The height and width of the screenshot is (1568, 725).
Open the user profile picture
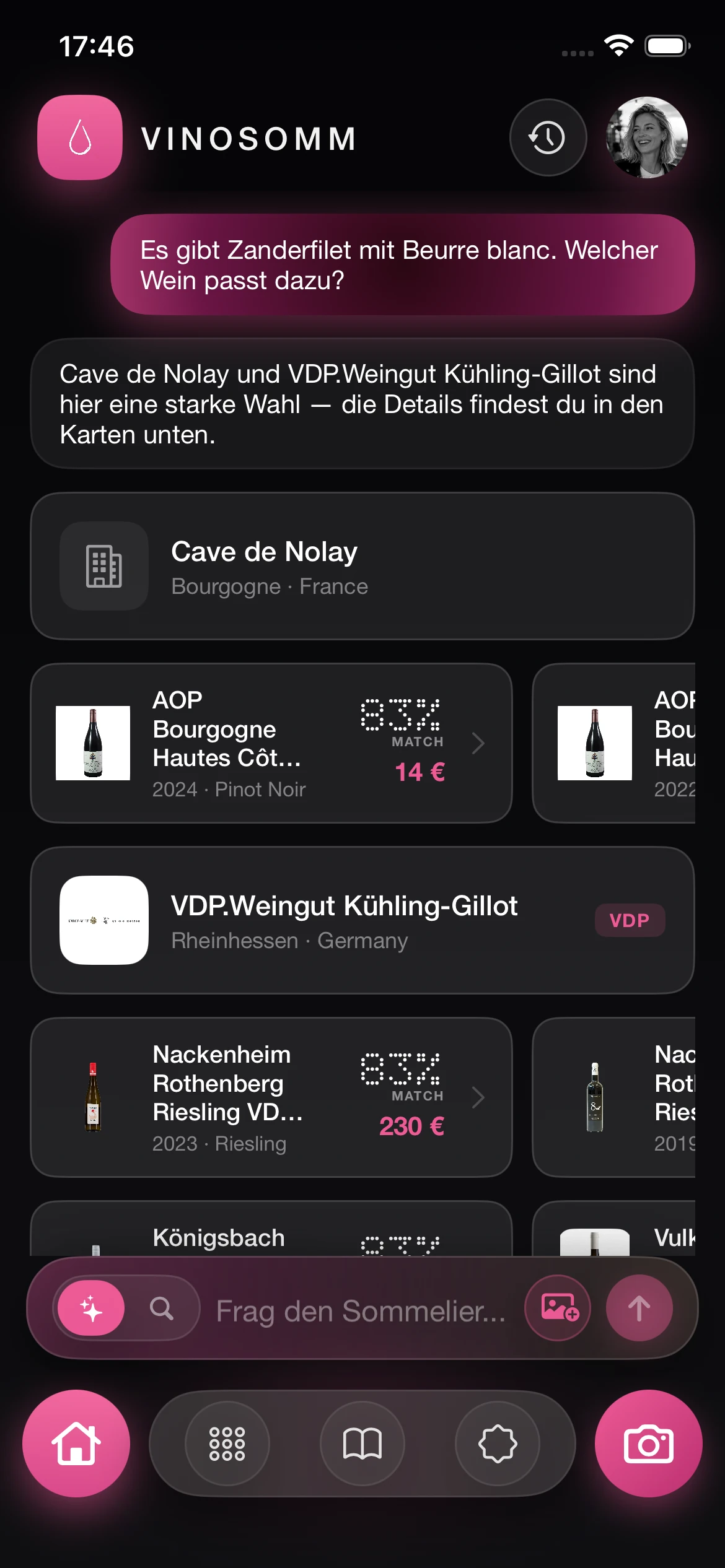click(x=647, y=137)
